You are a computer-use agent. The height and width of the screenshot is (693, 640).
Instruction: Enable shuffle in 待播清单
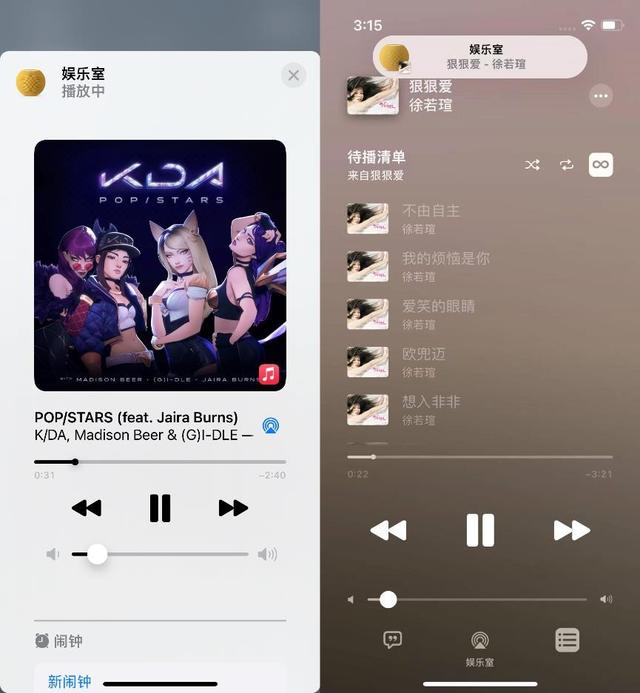pos(532,165)
